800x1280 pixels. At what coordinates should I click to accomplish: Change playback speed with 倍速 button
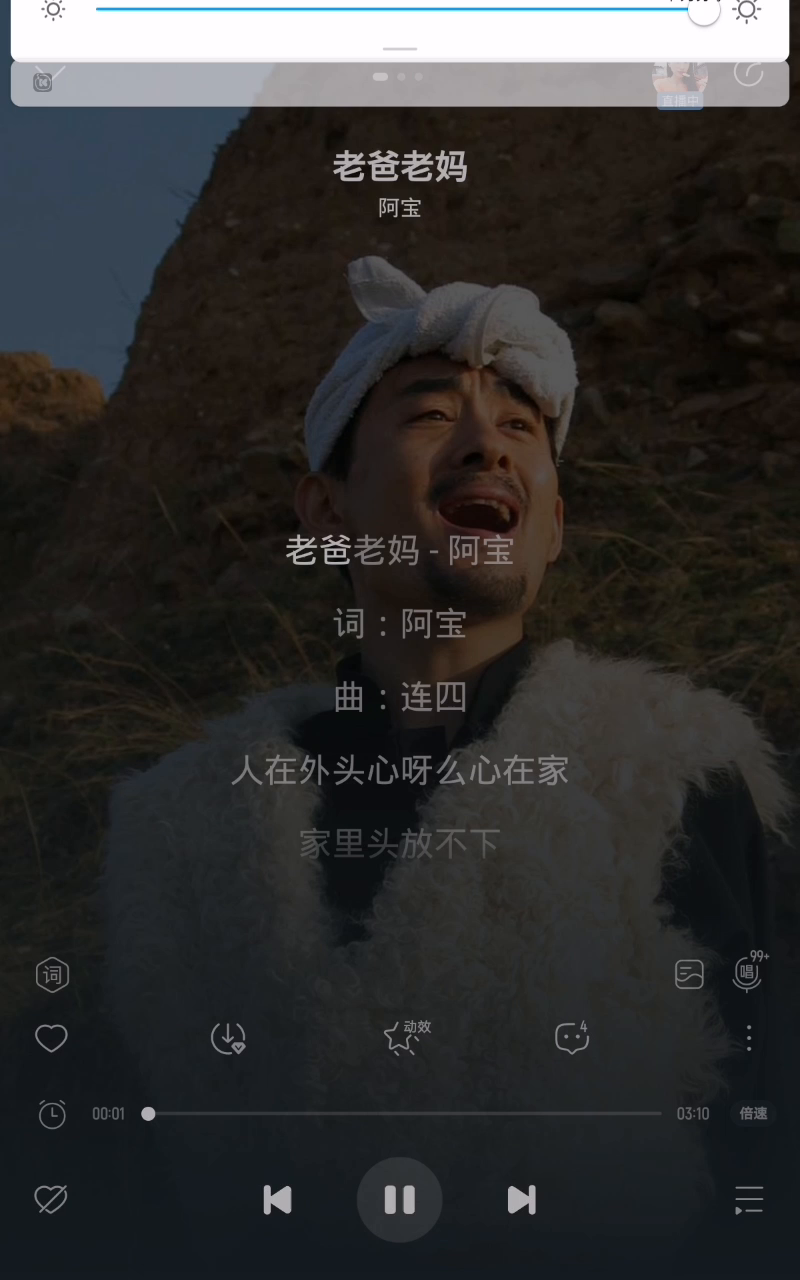(x=753, y=1113)
